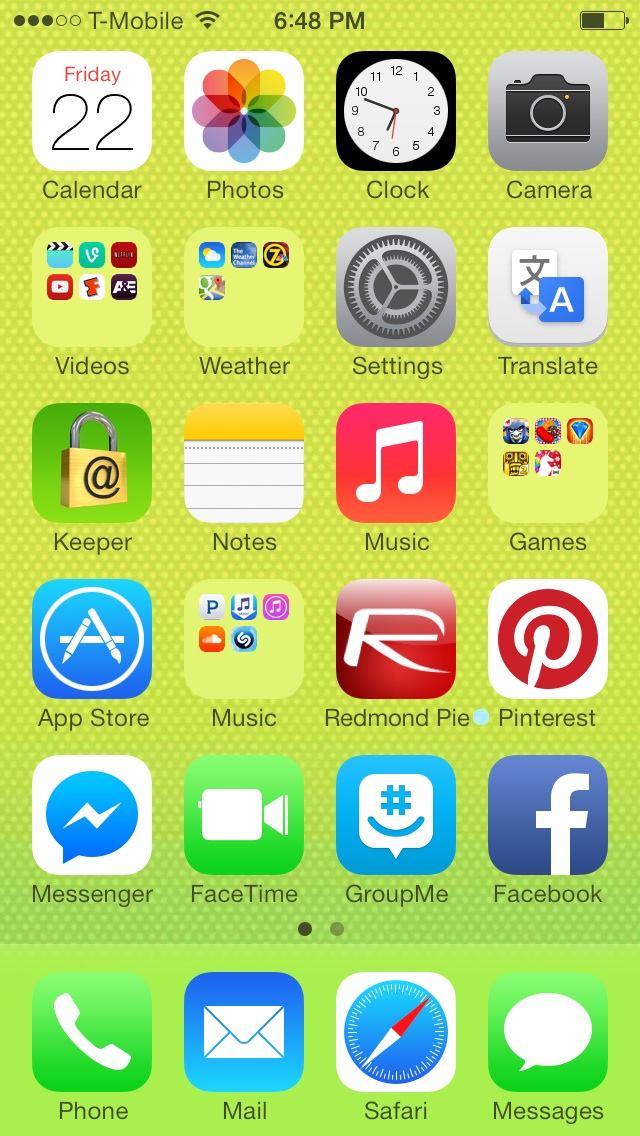Open the Notes app
640x1136 pixels.
pos(244,463)
